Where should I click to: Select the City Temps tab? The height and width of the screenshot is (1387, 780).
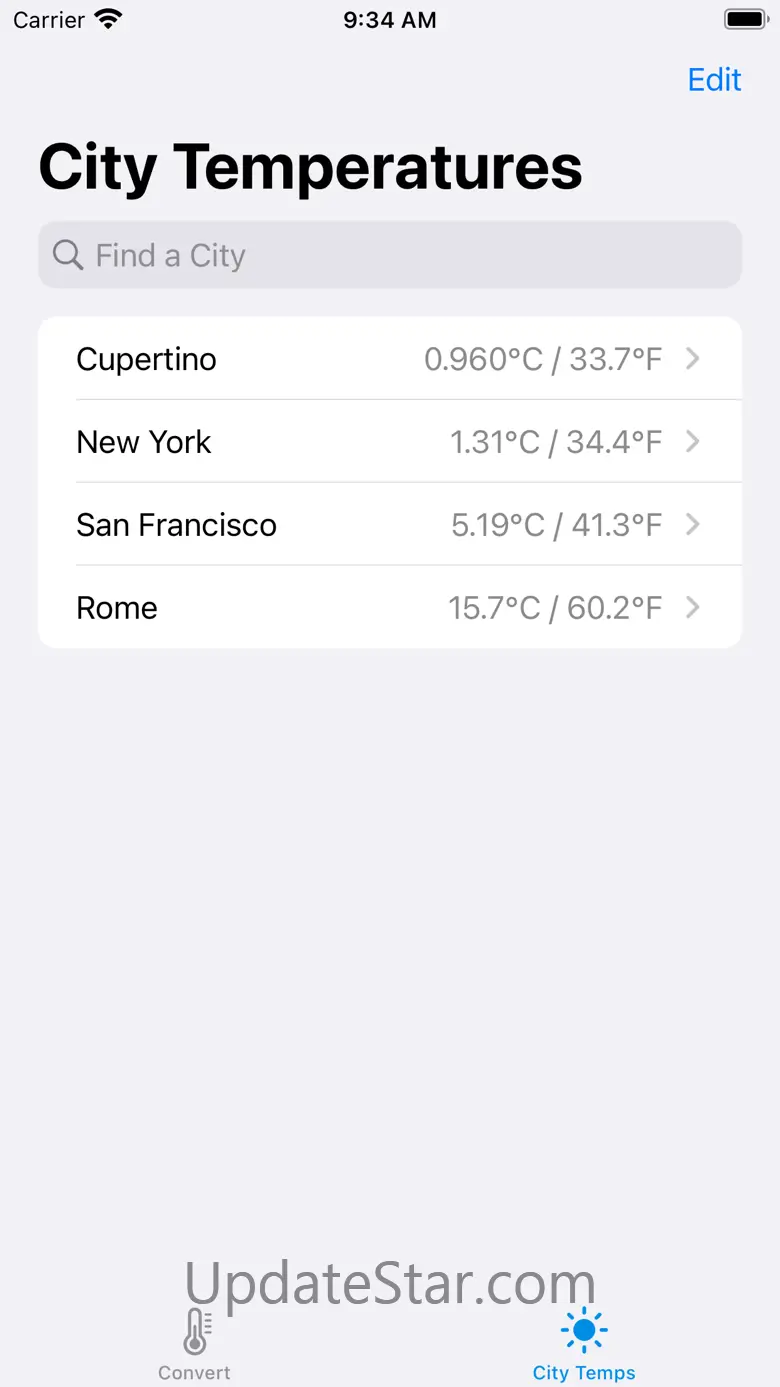(584, 1345)
